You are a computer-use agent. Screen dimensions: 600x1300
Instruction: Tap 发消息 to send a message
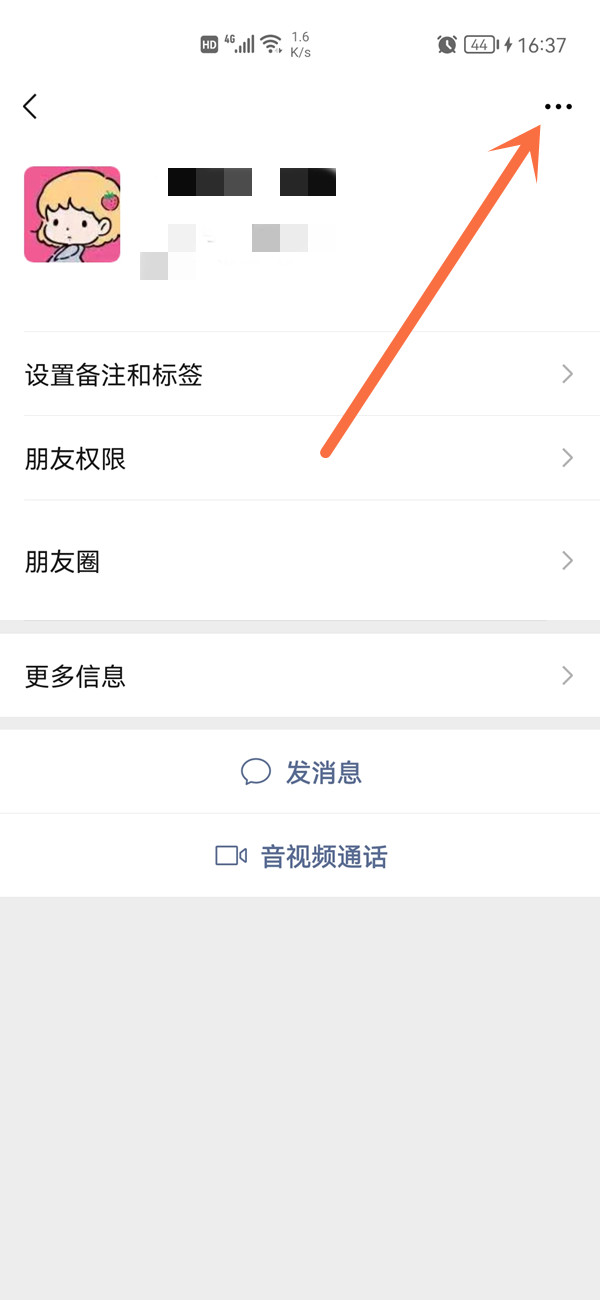point(302,772)
